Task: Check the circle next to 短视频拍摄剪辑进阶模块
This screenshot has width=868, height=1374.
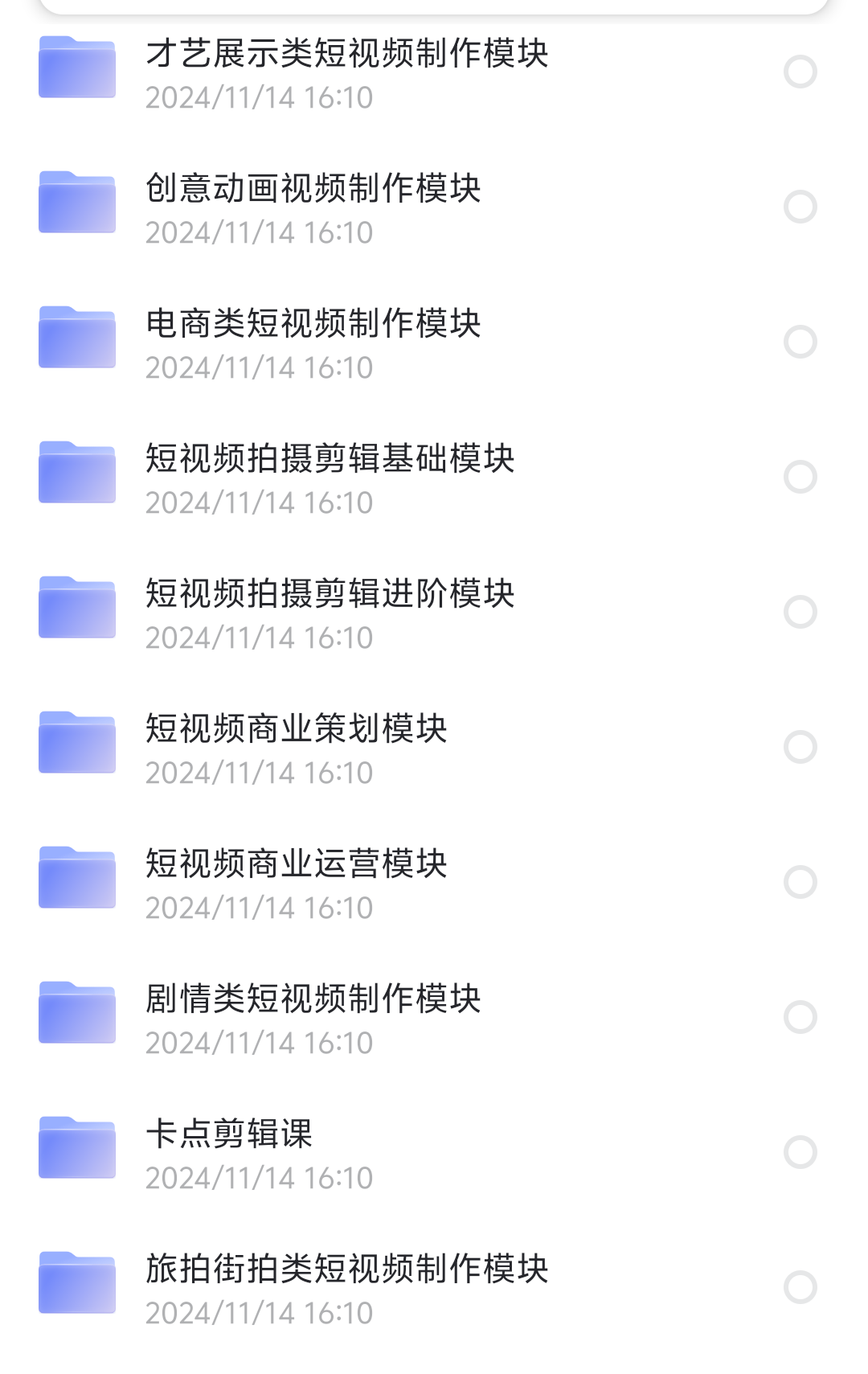Action: click(x=800, y=612)
